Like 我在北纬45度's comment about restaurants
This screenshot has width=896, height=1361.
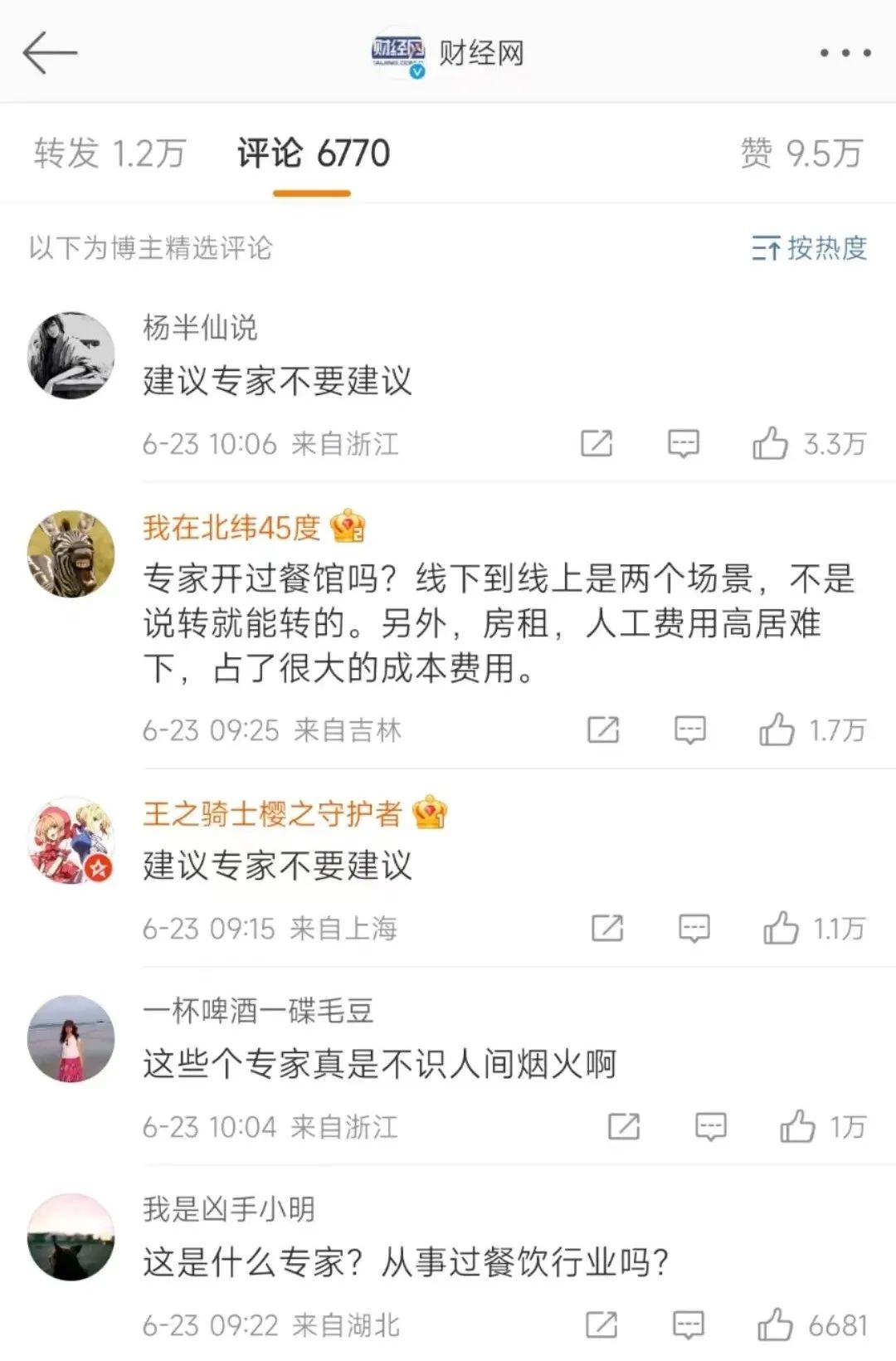[x=778, y=728]
